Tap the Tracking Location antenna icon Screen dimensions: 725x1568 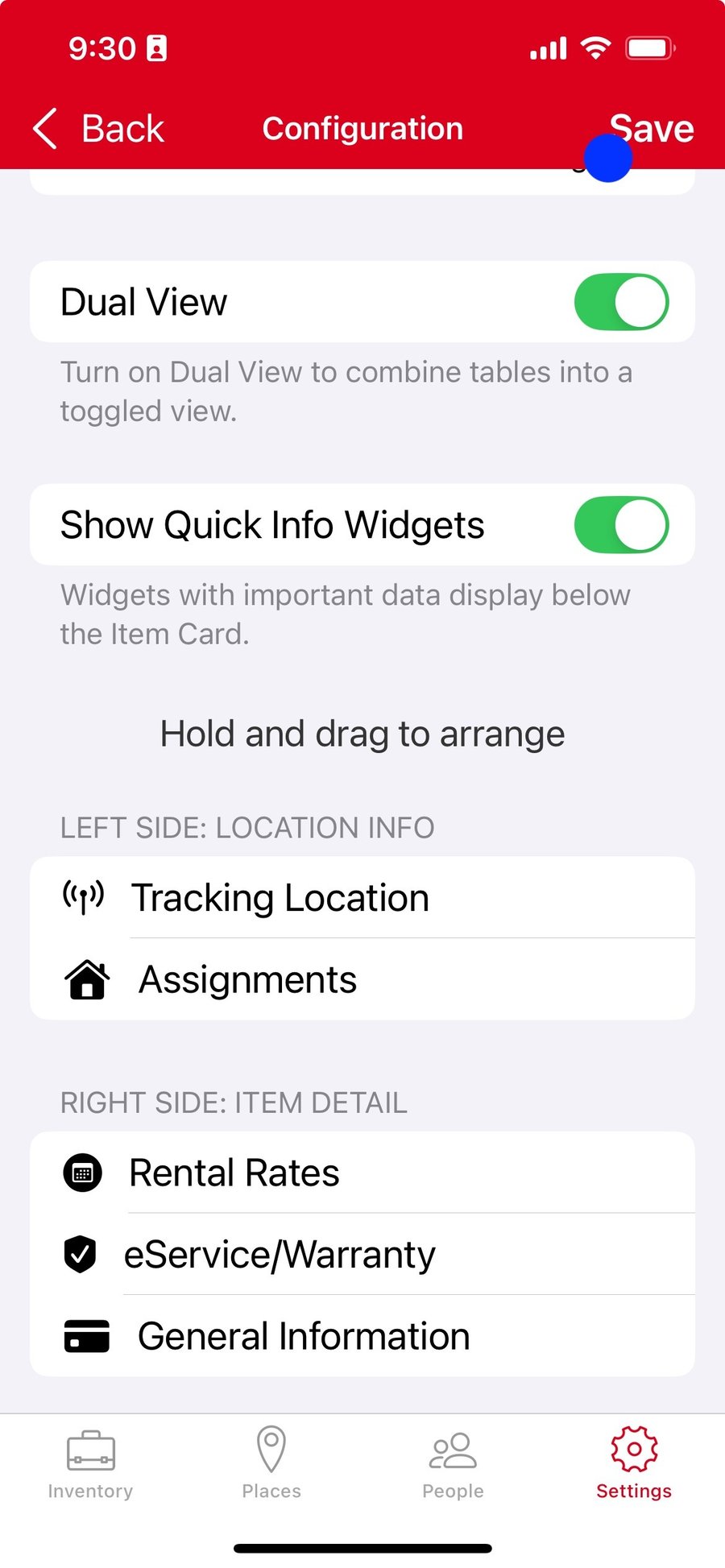(83, 896)
